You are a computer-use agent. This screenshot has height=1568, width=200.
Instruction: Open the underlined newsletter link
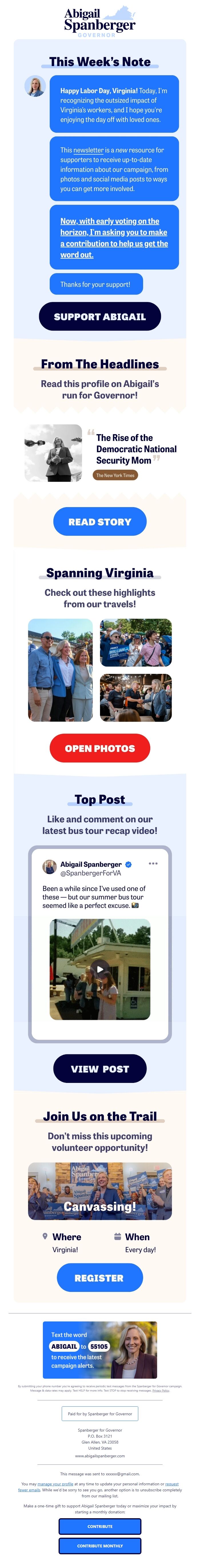tap(88, 150)
